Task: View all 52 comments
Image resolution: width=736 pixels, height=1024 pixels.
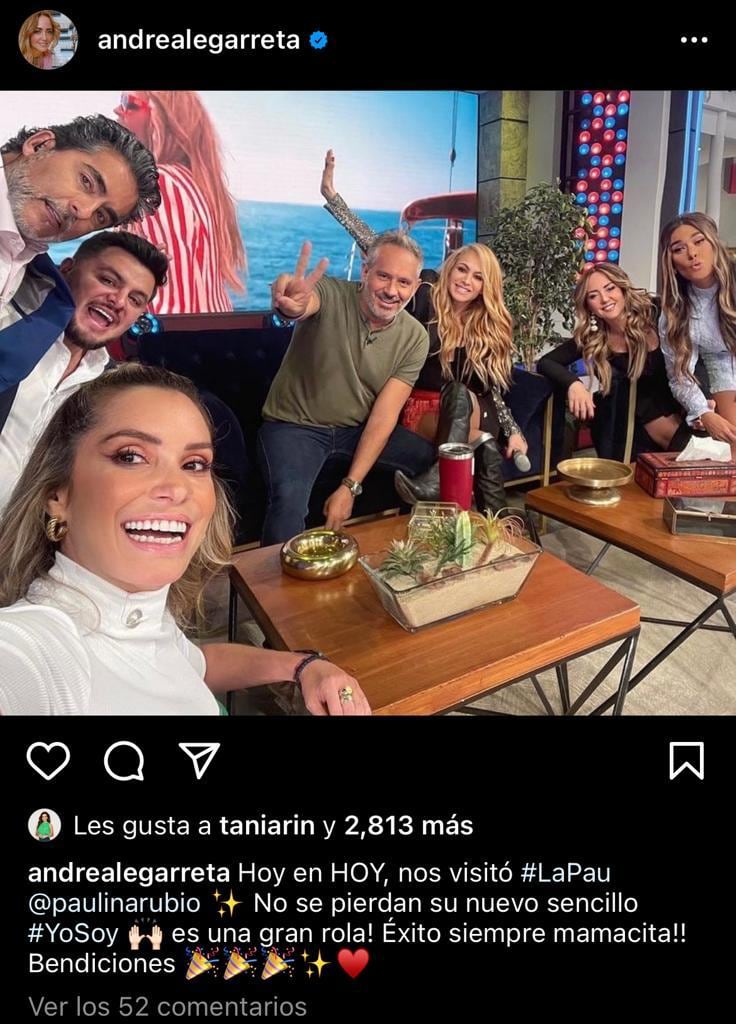Action: (167, 1005)
